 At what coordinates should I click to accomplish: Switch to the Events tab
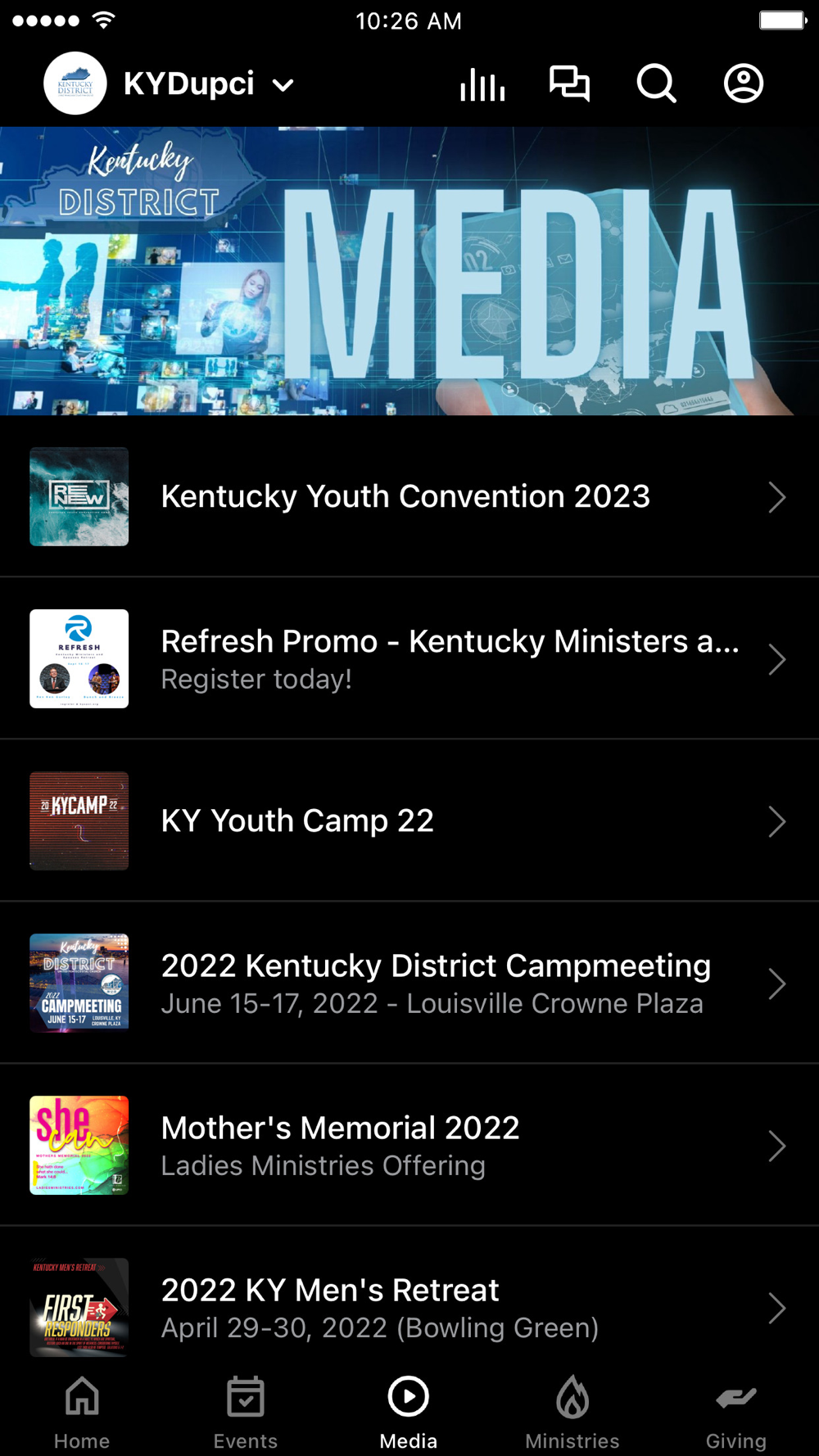coord(246,1411)
